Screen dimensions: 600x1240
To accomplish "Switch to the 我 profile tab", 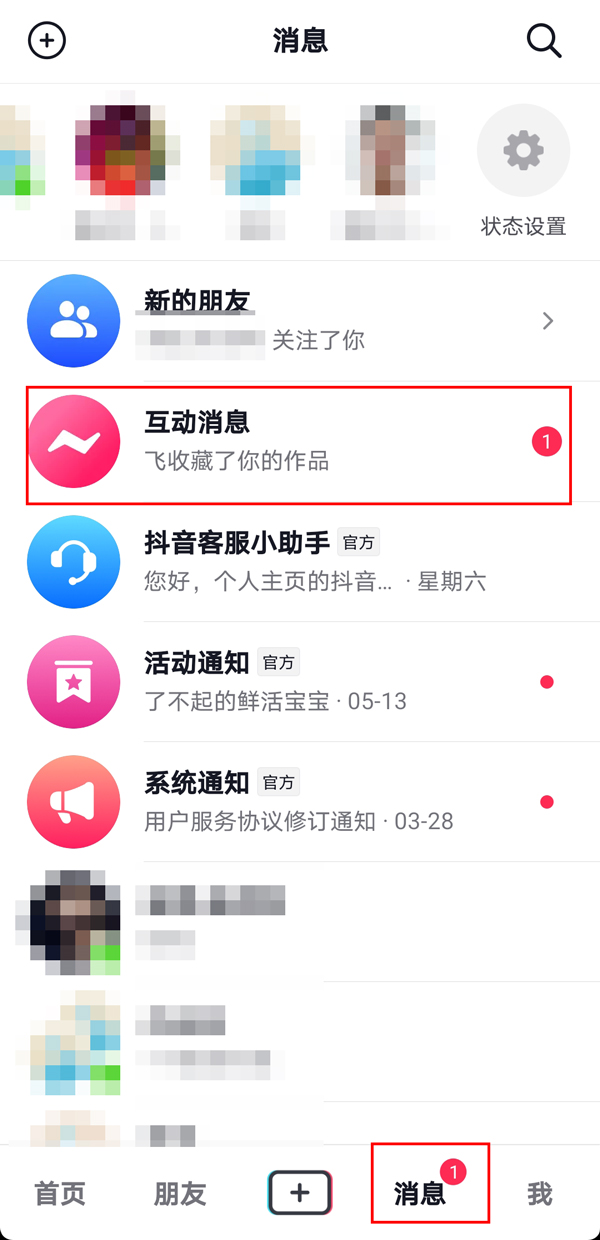I will pyautogui.click(x=540, y=1193).
